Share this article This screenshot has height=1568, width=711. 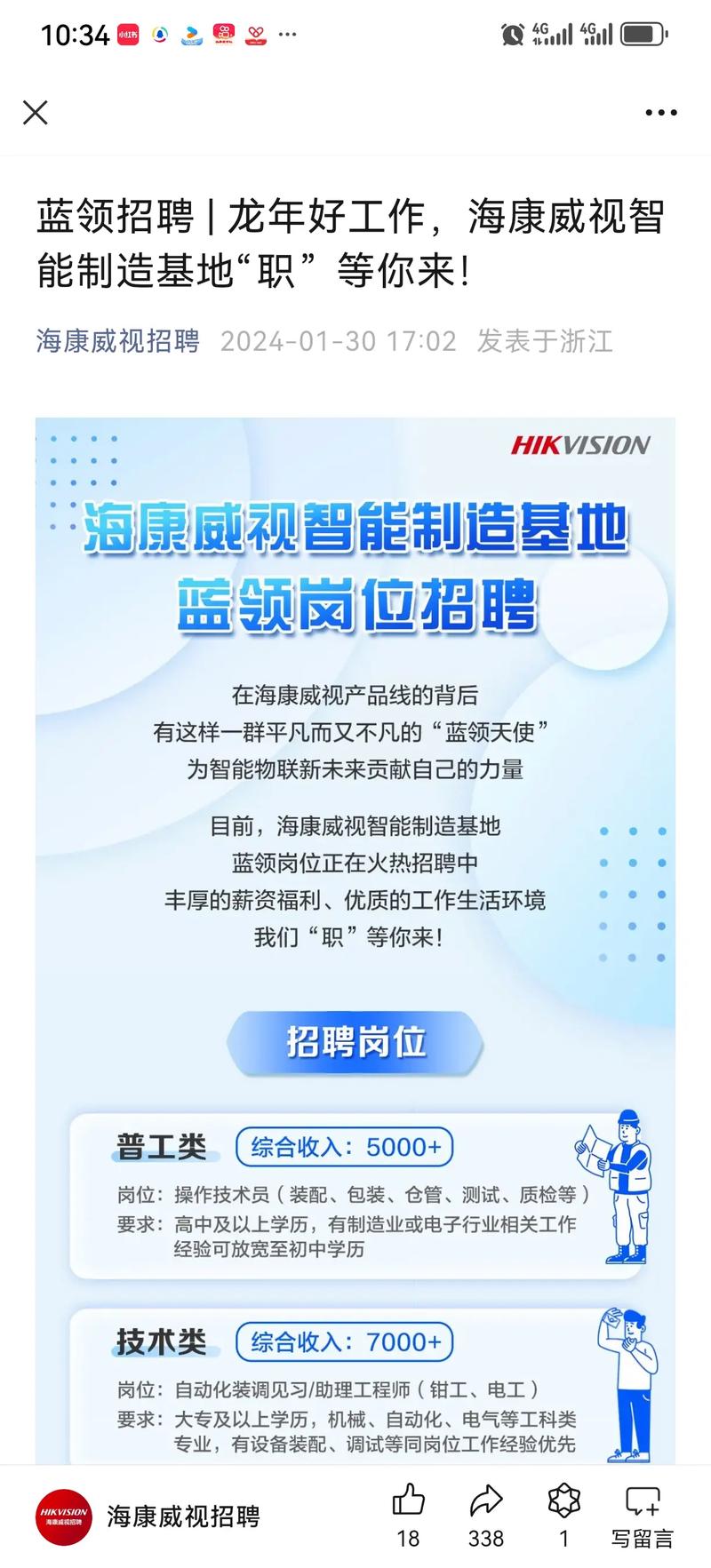coord(485,1500)
